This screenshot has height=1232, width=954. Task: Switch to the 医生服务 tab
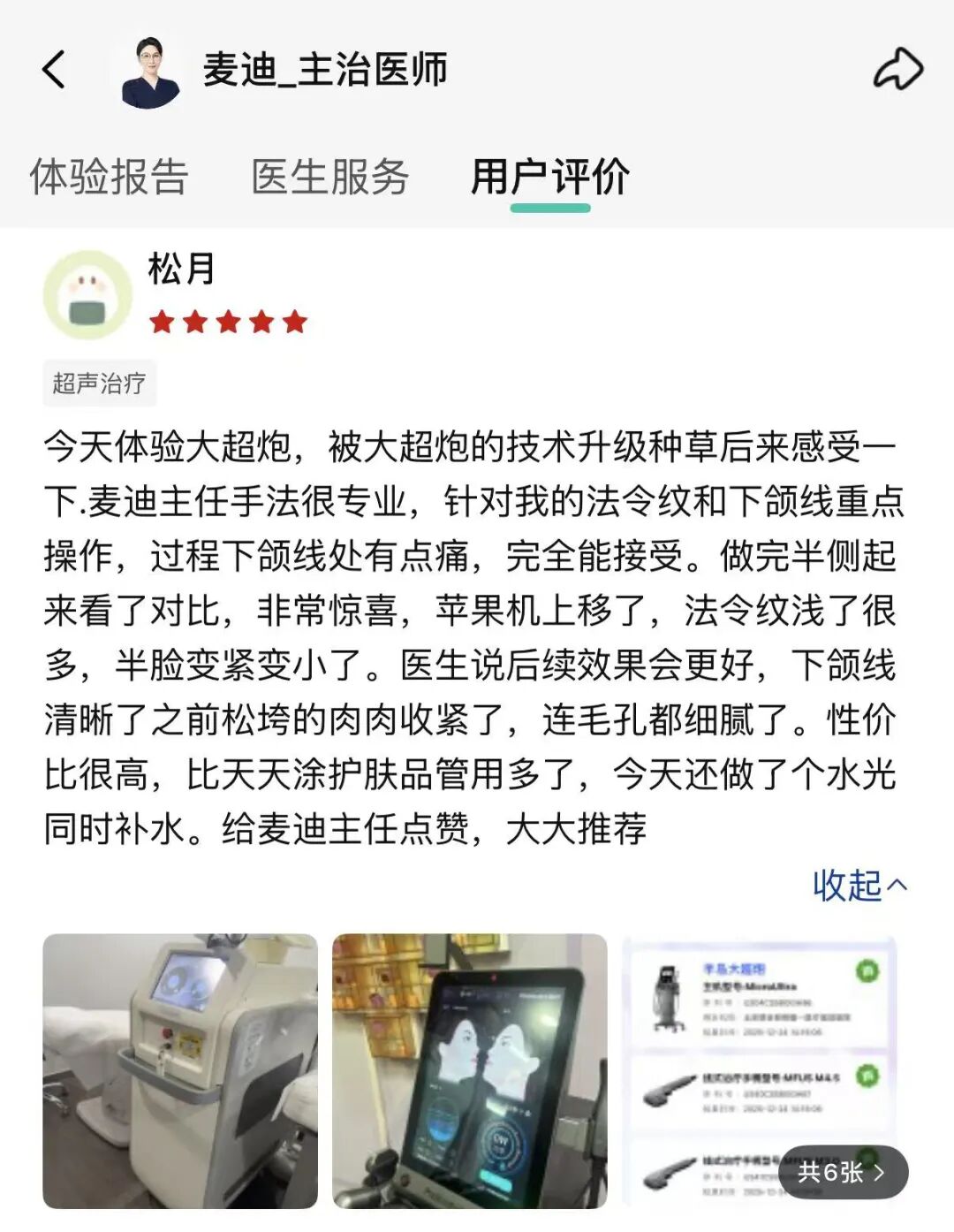pyautogui.click(x=329, y=177)
